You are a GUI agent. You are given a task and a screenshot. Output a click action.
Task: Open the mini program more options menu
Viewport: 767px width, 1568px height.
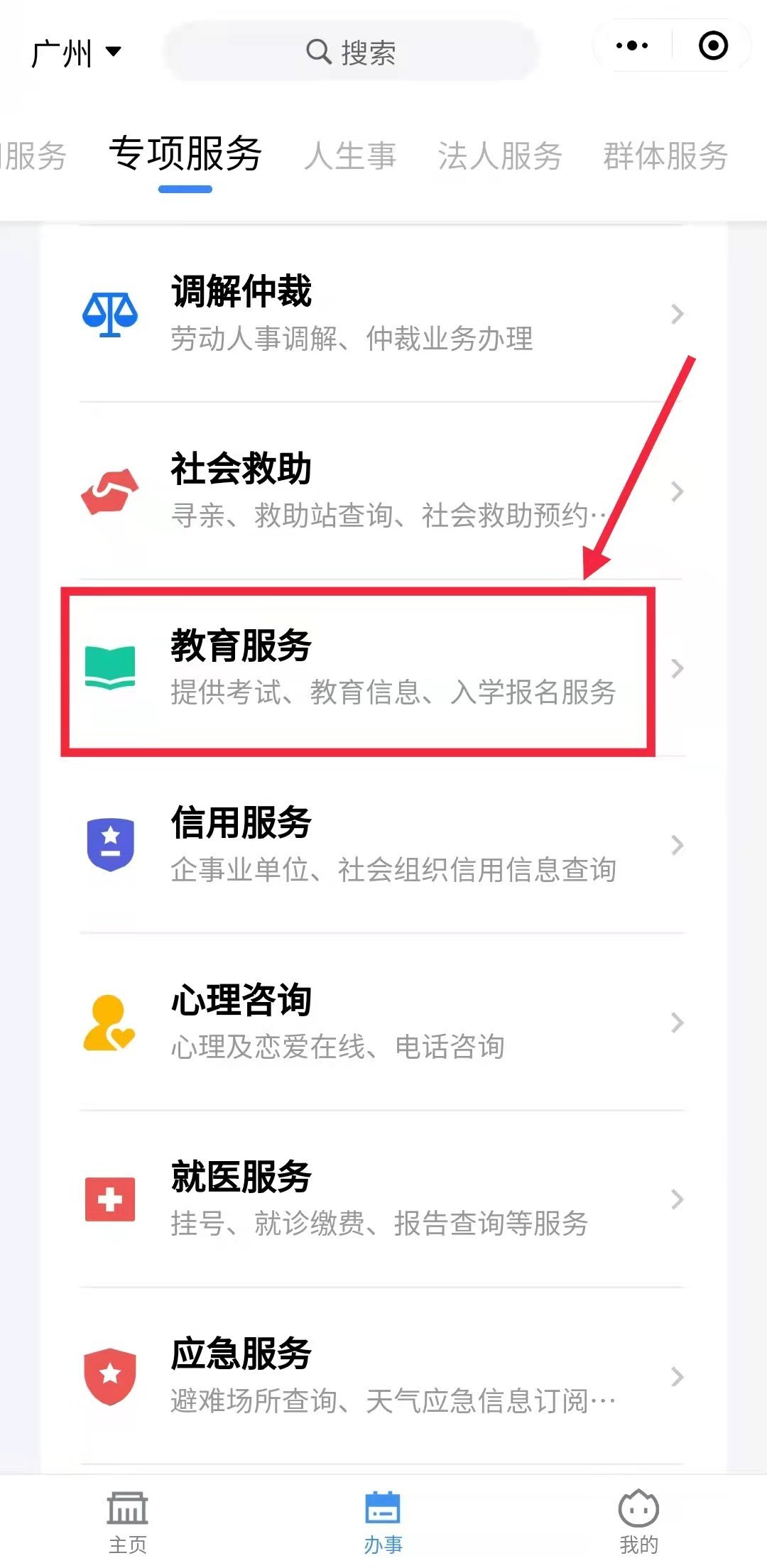pyautogui.click(x=631, y=46)
